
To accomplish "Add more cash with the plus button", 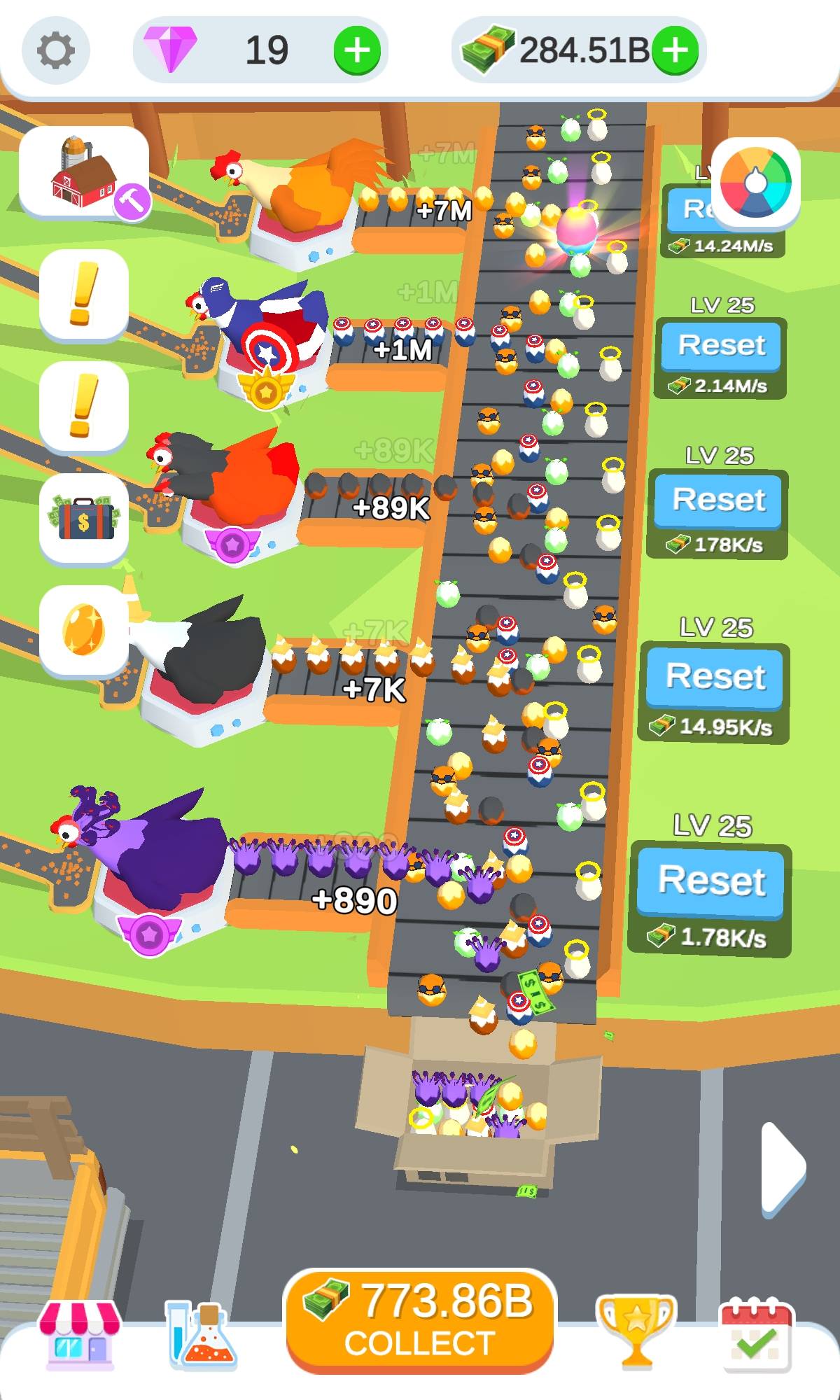I will coord(675,50).
